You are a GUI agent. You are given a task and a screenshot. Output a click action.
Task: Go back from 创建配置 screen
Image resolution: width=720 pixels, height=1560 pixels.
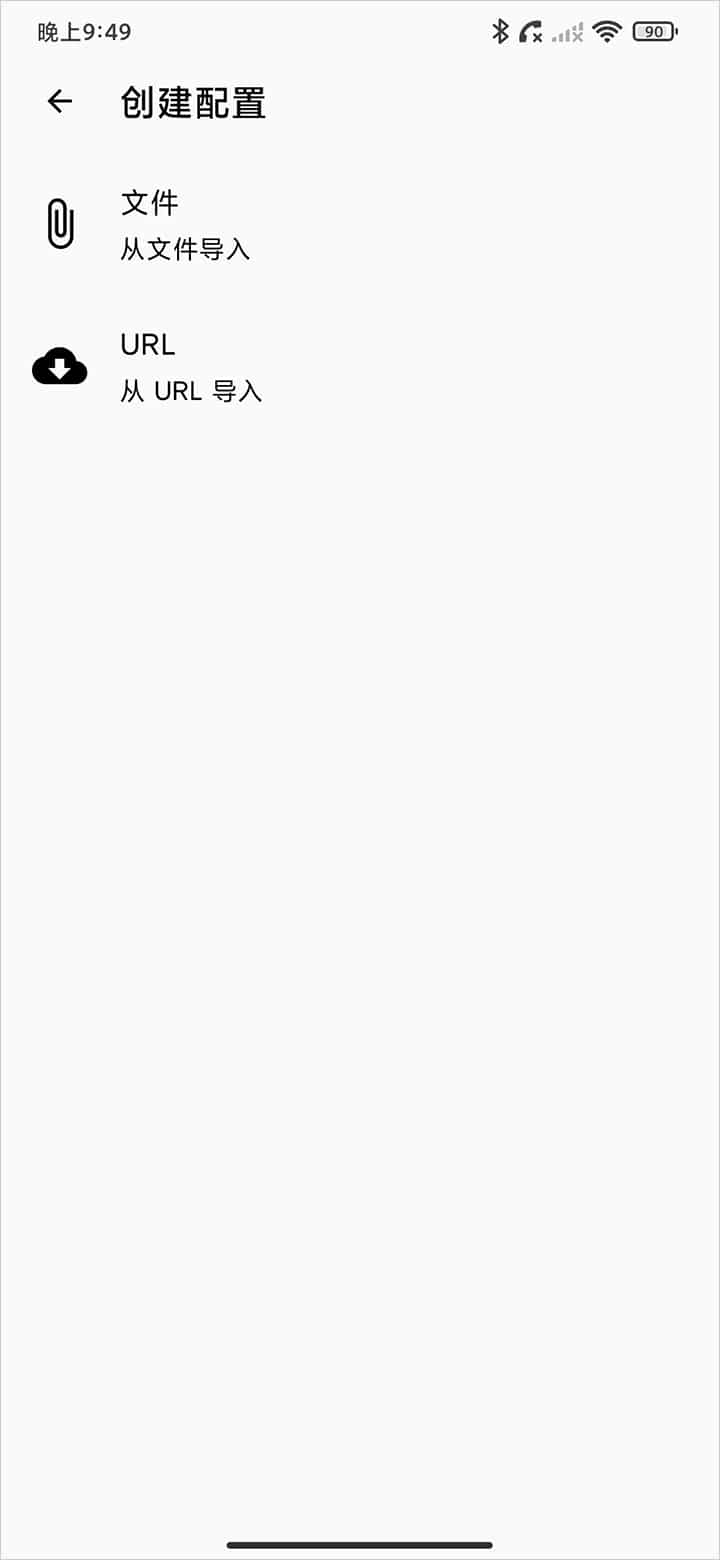pyautogui.click(x=60, y=102)
